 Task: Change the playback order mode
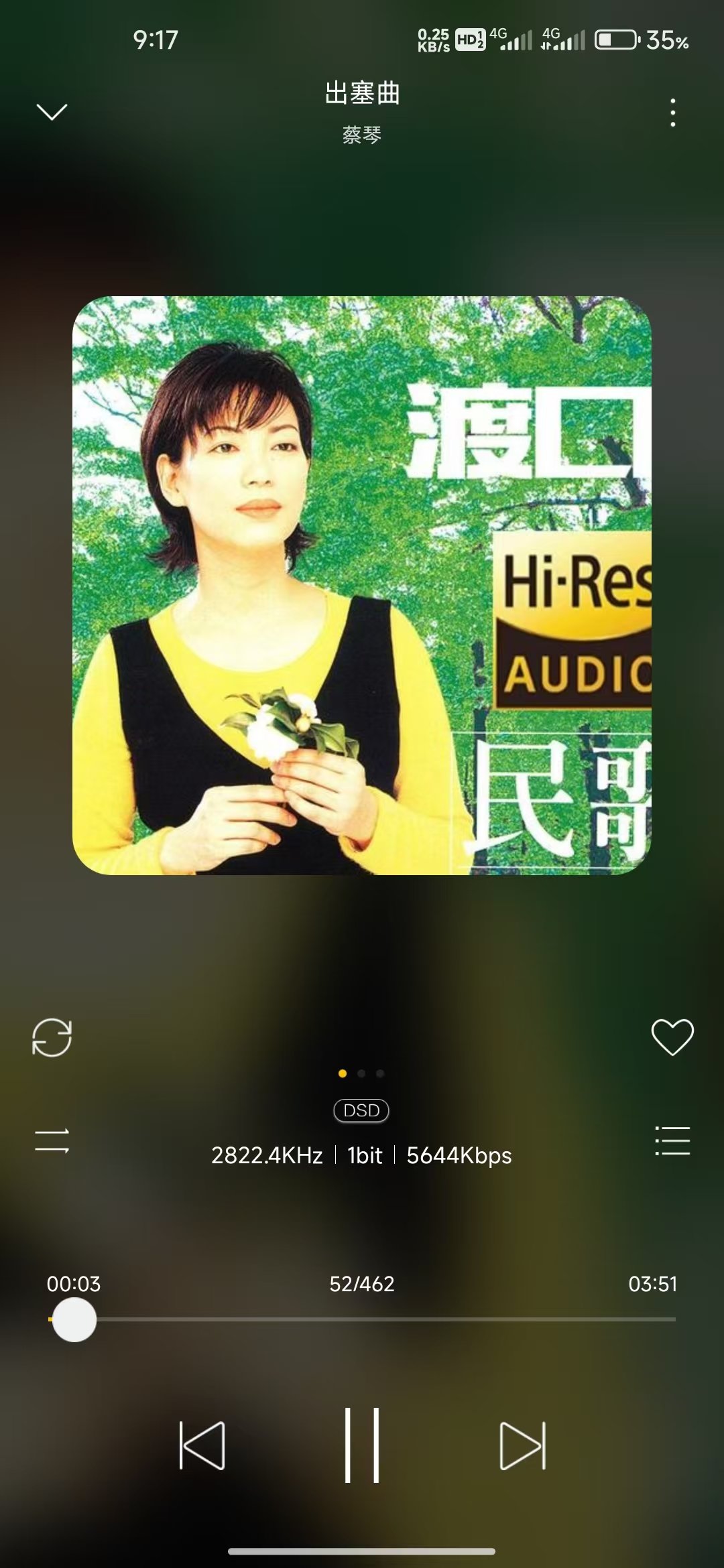(x=52, y=1140)
